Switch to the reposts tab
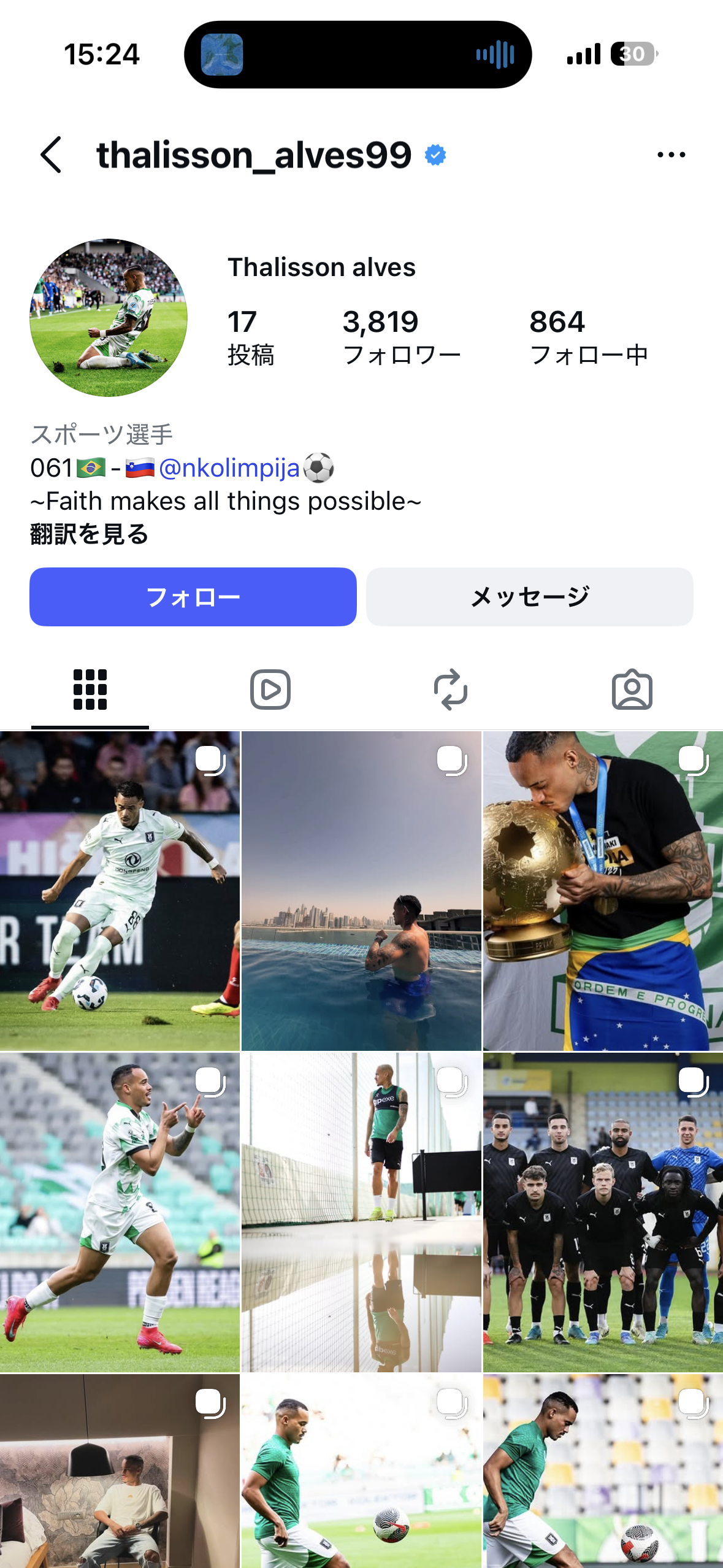This screenshot has height=1568, width=723. (x=451, y=690)
